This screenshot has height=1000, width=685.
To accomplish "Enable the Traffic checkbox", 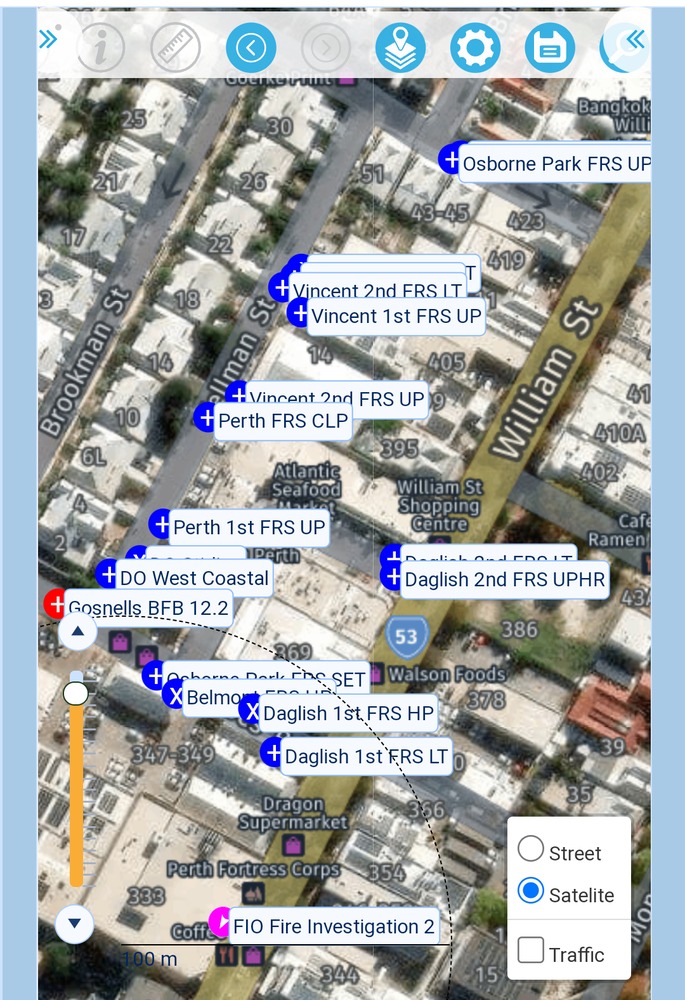I will 531,950.
